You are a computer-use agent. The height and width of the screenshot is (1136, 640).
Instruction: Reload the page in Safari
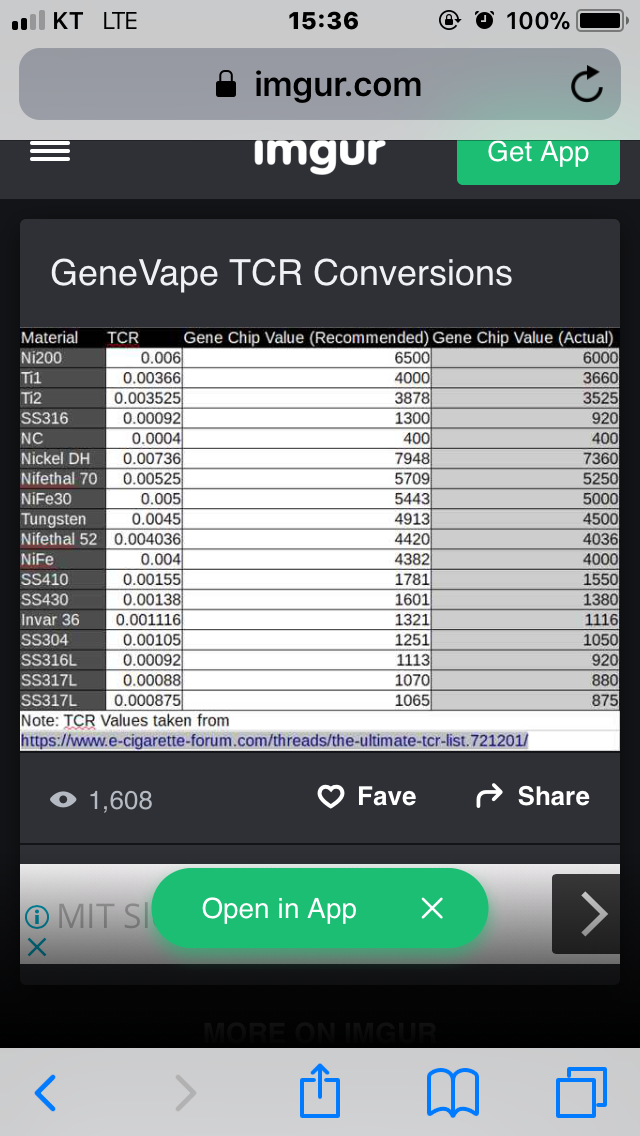(x=586, y=86)
